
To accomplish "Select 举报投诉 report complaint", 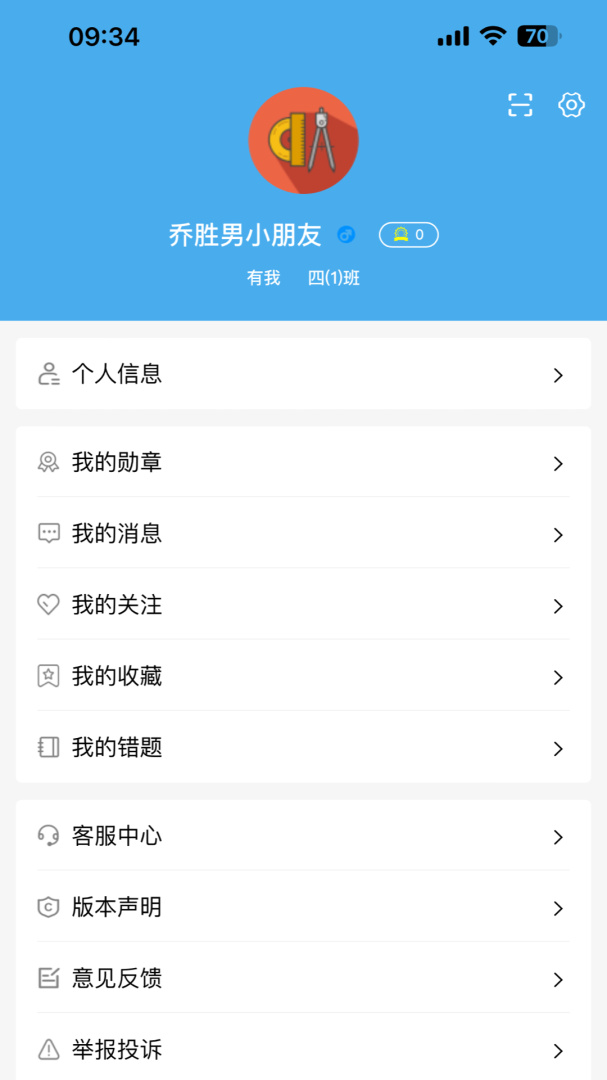I will coord(303,1050).
